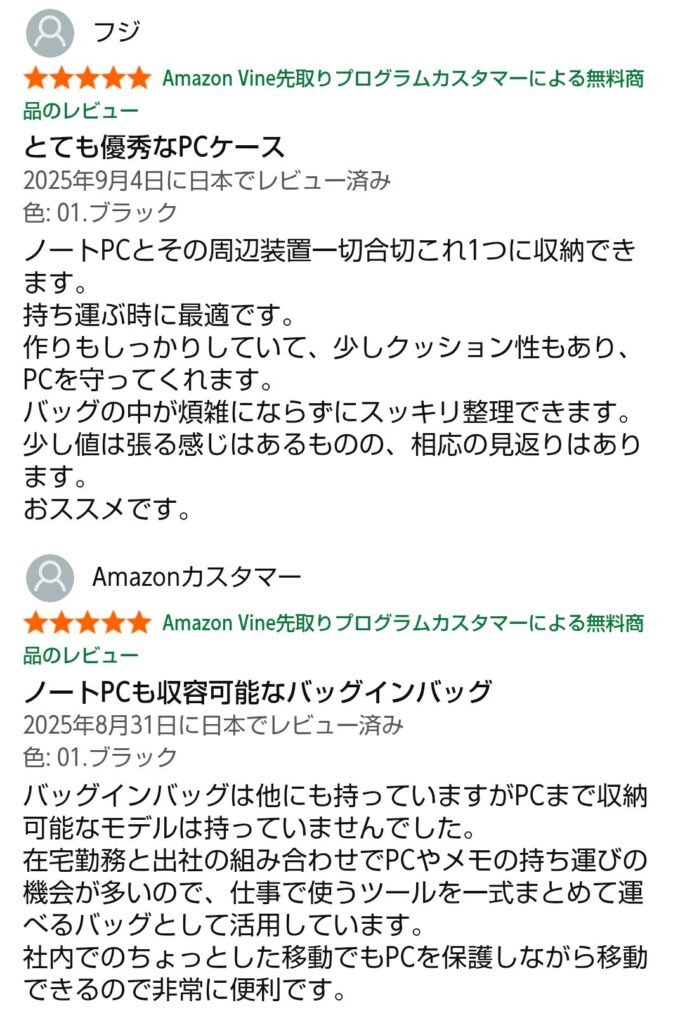685x1024 pixels.
Task: Open reviewer フジ's profile
Action: 115,32
